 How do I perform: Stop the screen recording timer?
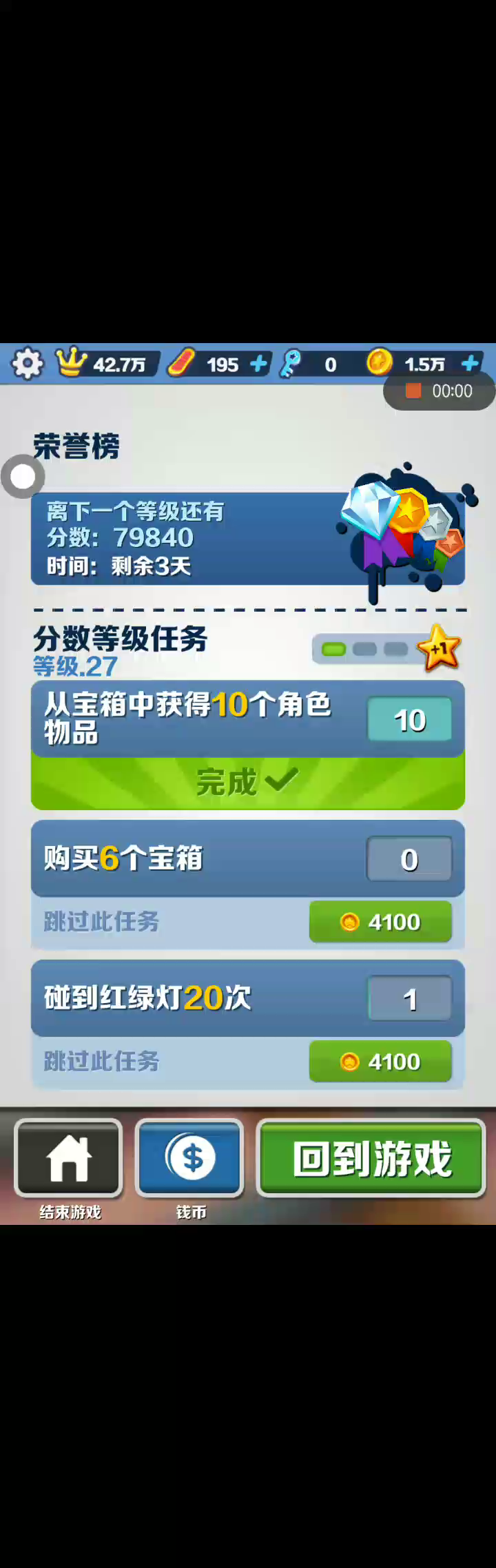pyautogui.click(x=413, y=391)
